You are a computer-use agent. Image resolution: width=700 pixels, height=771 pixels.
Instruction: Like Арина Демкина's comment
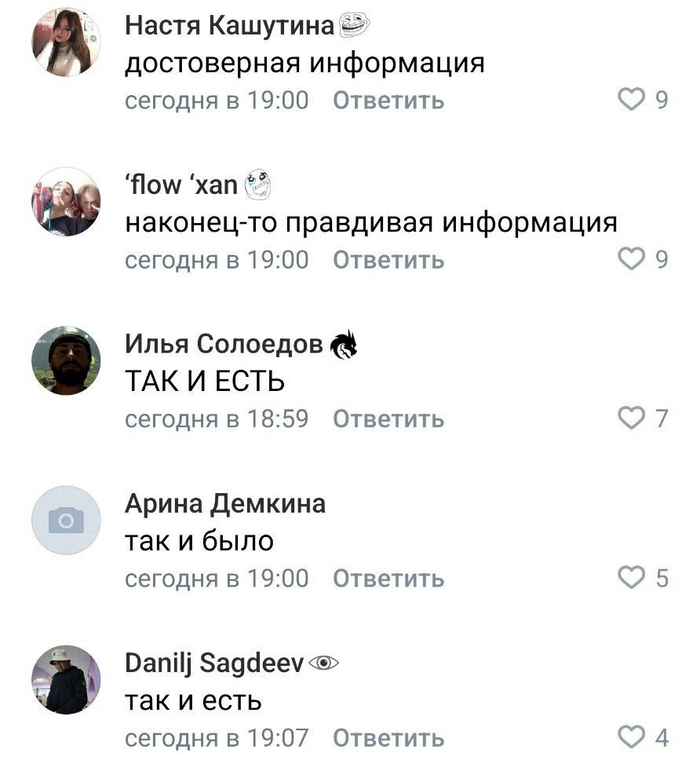click(631, 578)
